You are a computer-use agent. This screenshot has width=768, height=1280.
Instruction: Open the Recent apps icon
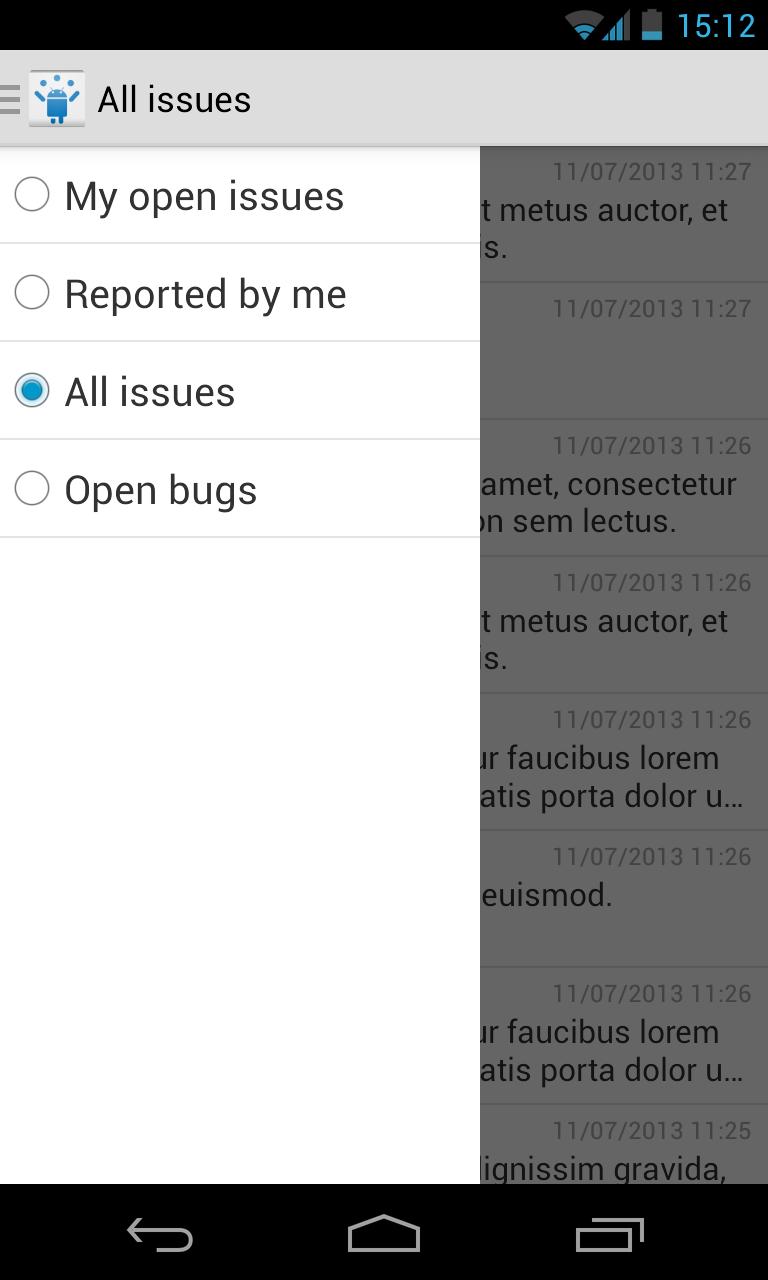611,1233
